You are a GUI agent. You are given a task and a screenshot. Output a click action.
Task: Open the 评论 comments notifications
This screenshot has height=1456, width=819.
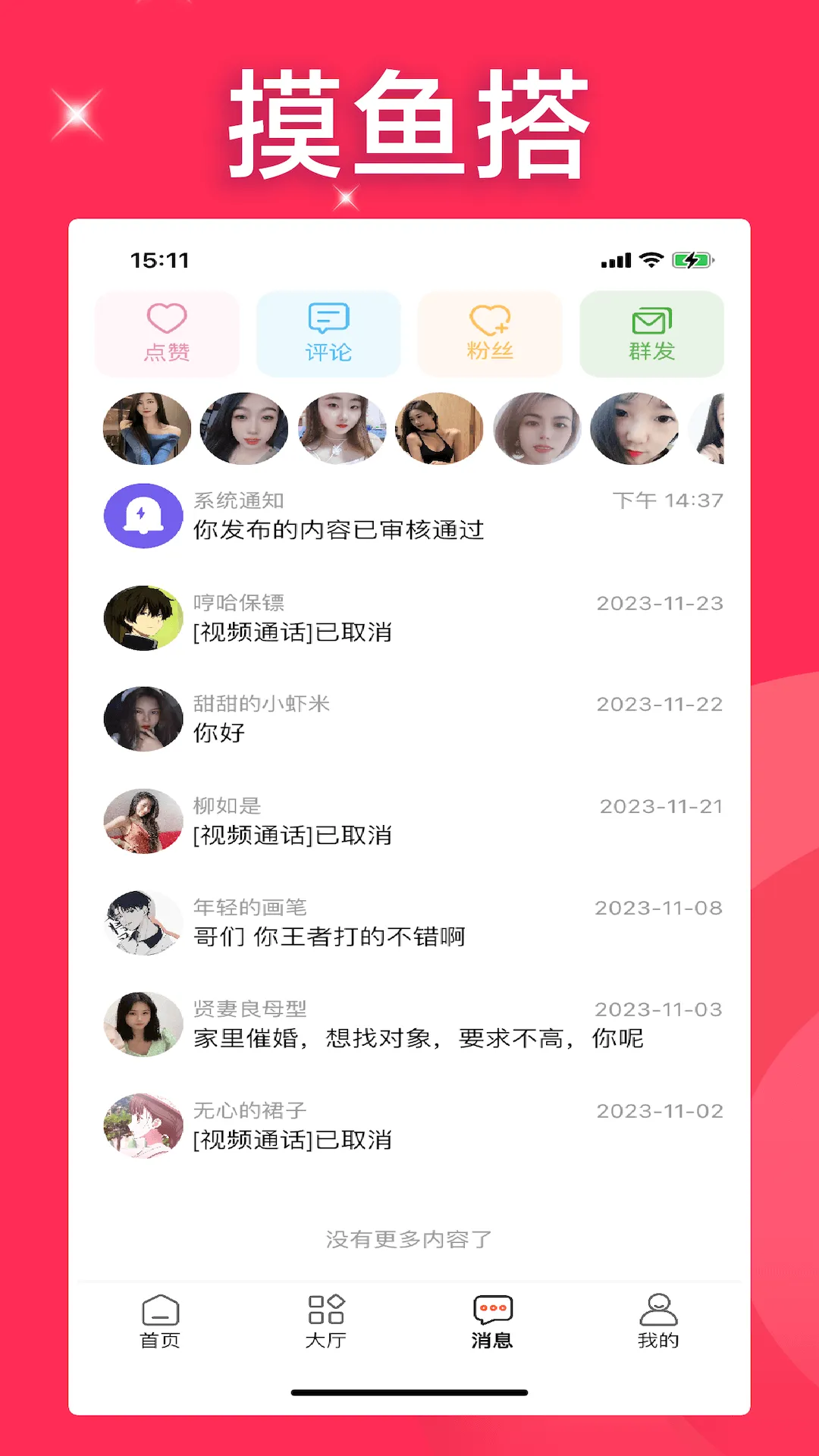tap(326, 334)
